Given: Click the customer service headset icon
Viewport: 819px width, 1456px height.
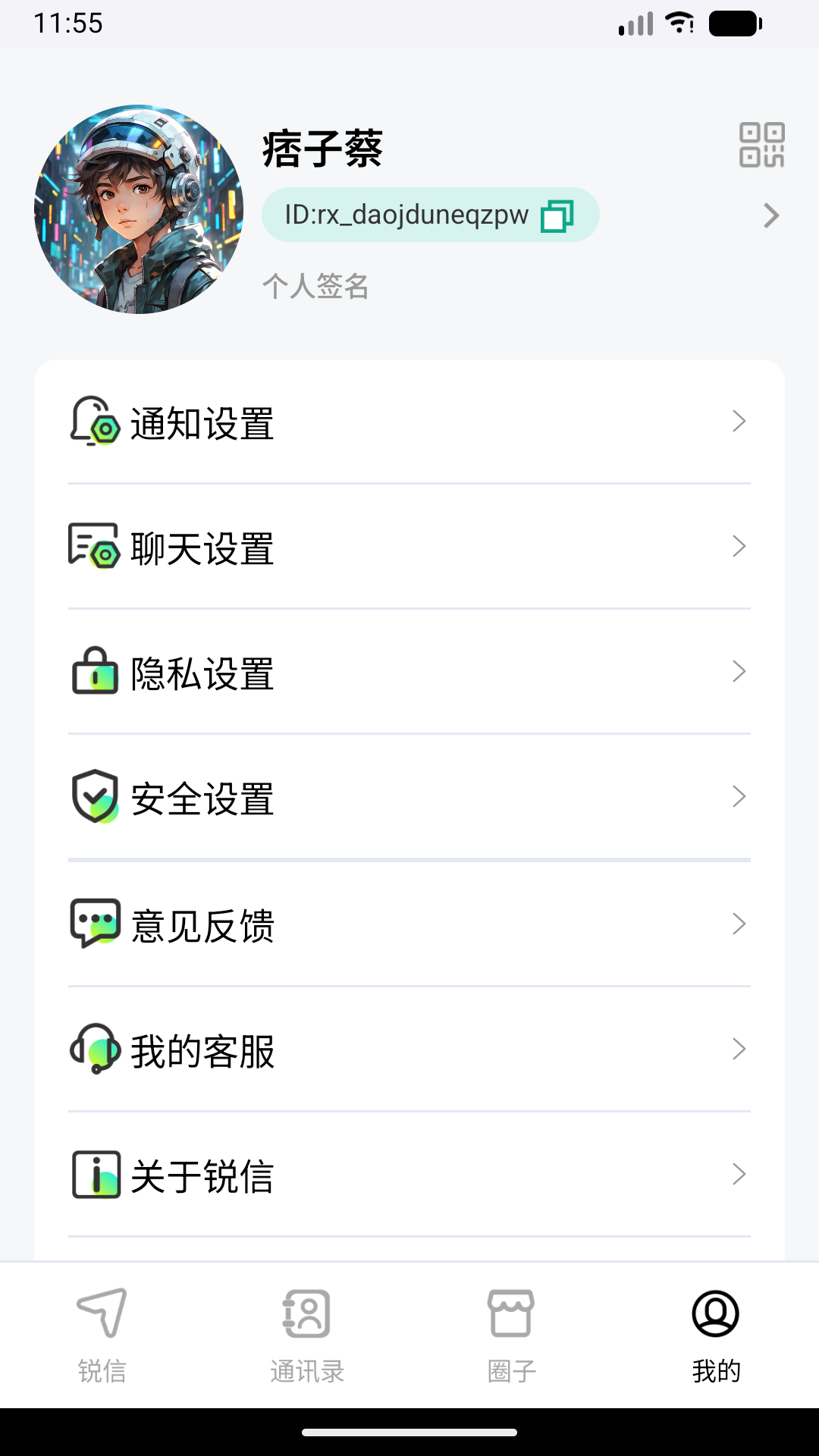Looking at the screenshot, I should (x=93, y=1050).
